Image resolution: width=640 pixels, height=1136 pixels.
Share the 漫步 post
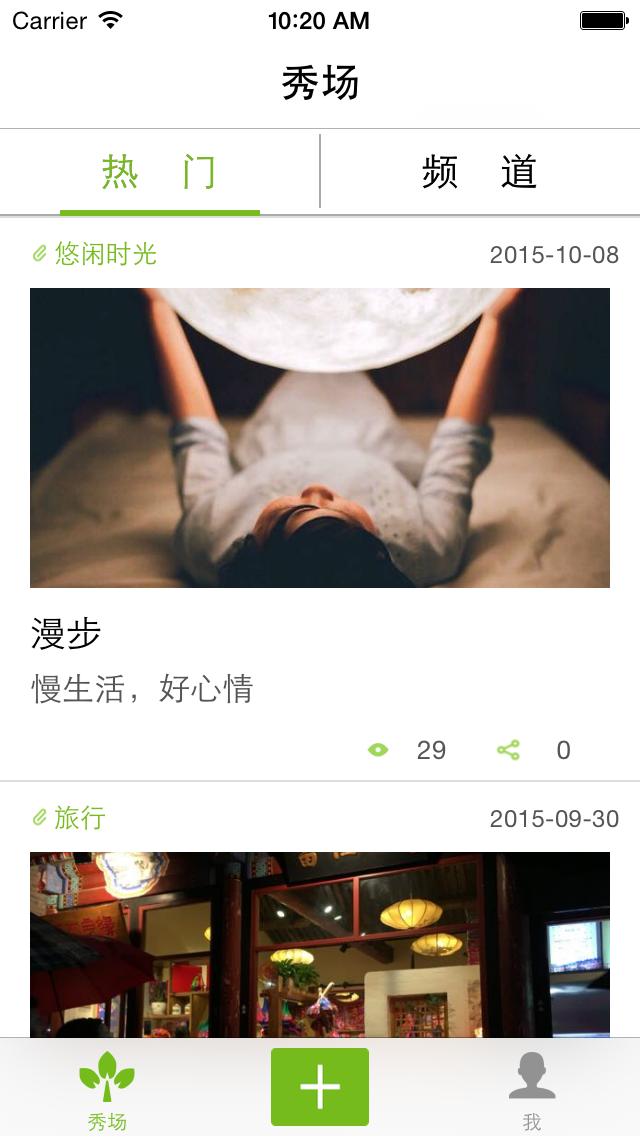pyautogui.click(x=509, y=750)
